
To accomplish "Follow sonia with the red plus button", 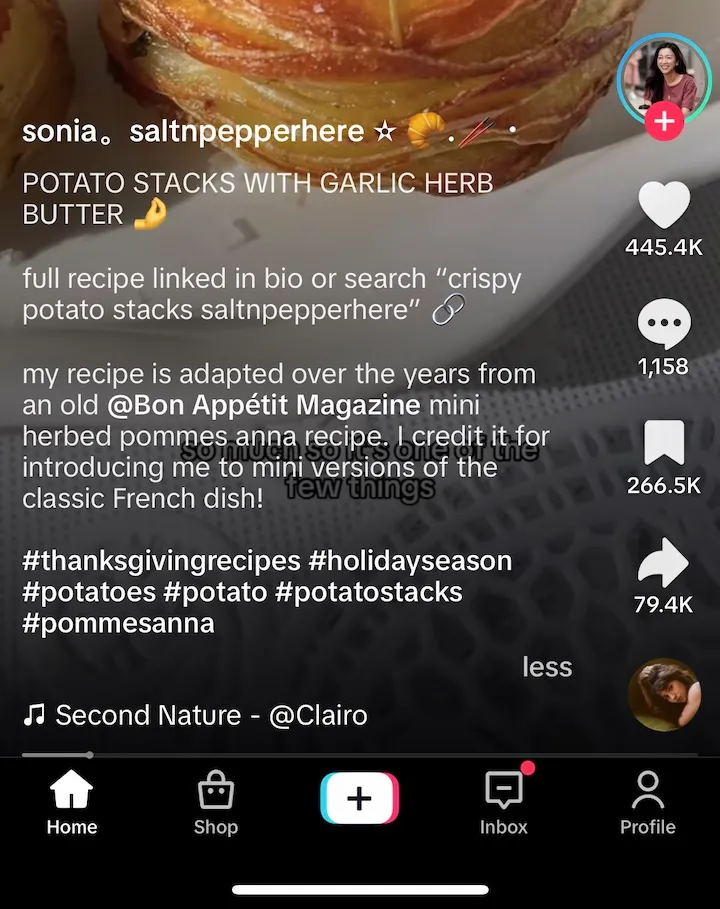I will 664,121.
